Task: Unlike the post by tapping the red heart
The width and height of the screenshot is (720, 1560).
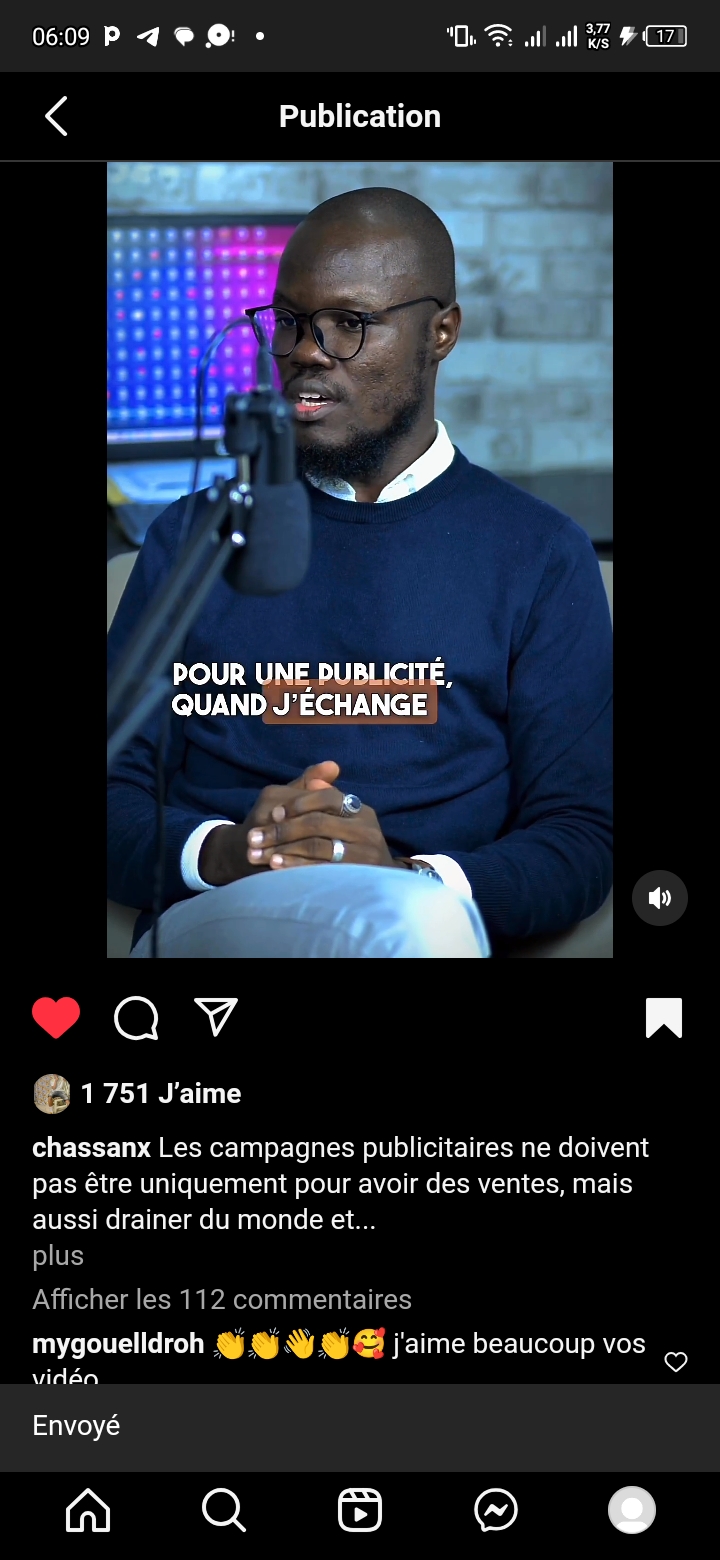Action: [56, 1018]
